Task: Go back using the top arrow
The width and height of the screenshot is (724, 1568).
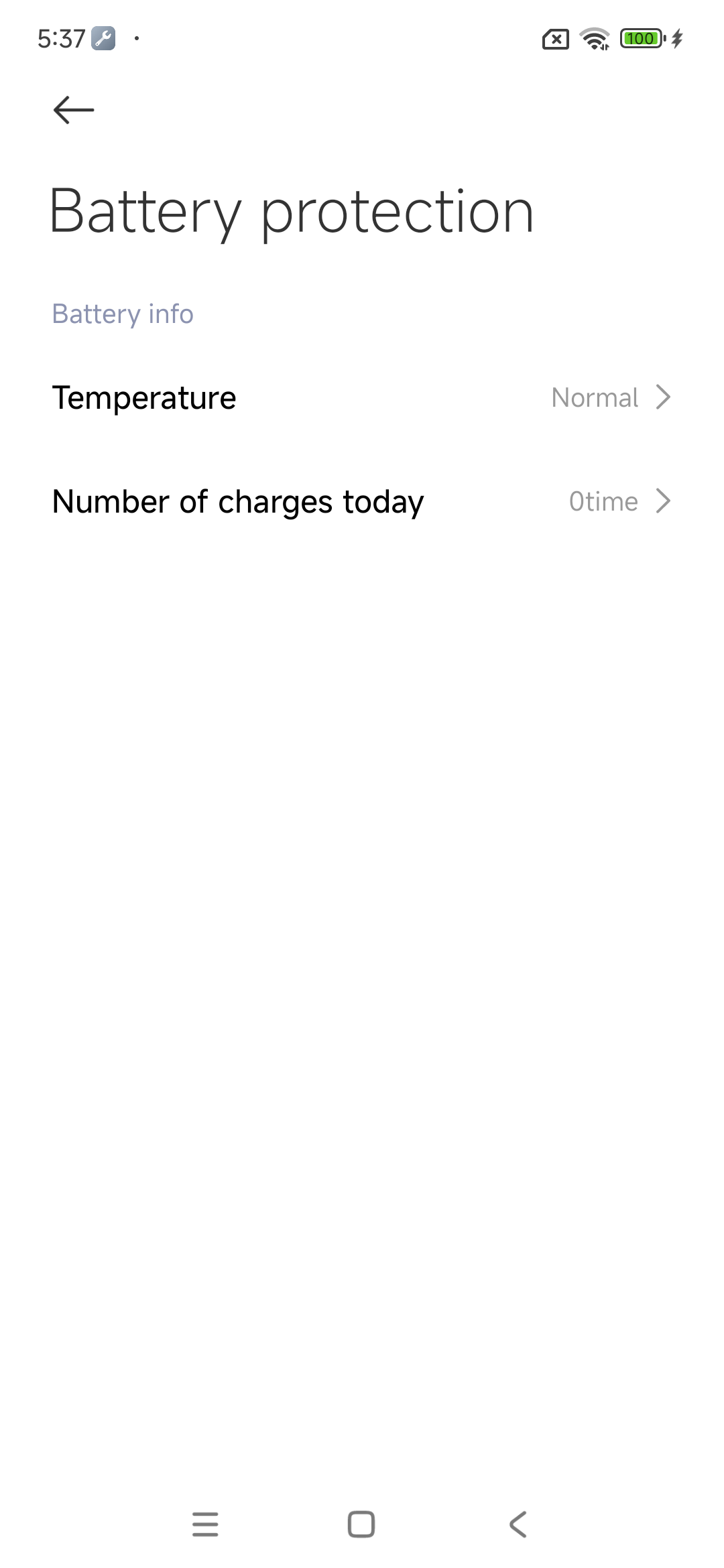Action: tap(74, 110)
